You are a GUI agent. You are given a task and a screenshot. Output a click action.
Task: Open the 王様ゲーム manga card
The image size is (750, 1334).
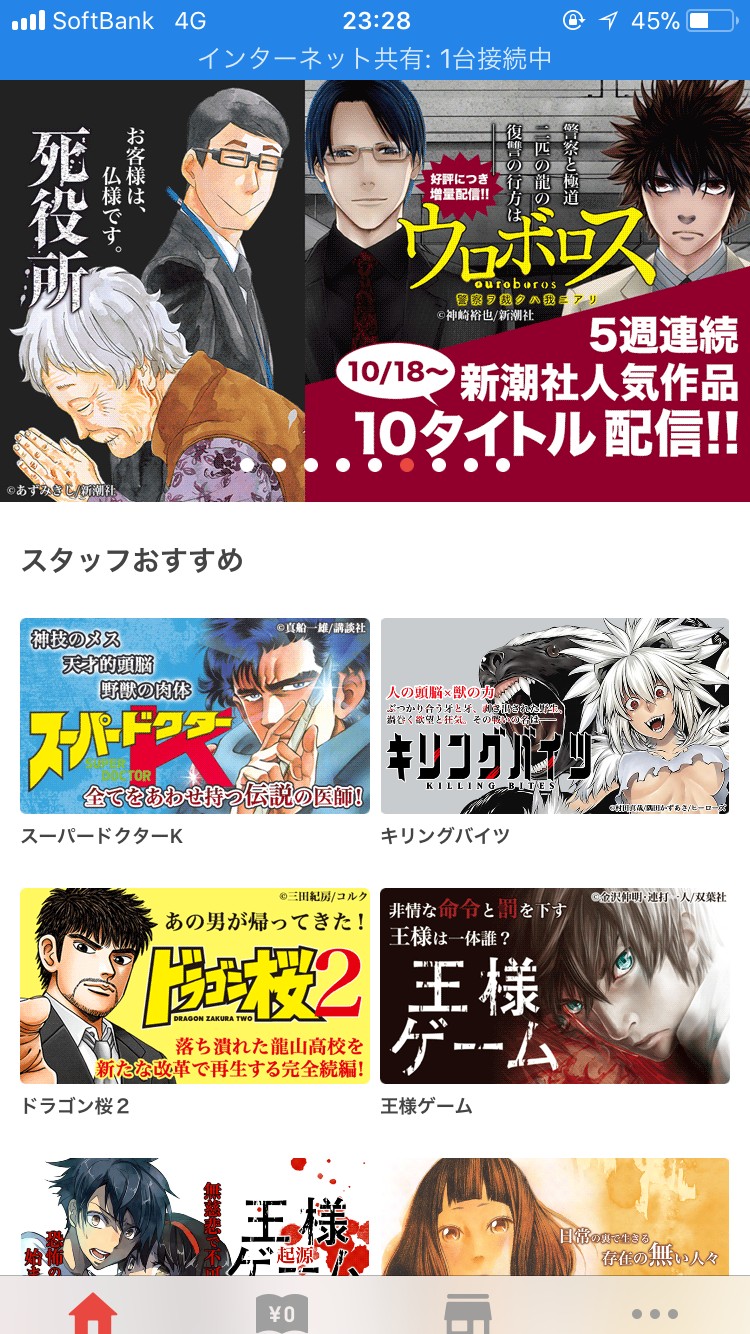(x=555, y=986)
